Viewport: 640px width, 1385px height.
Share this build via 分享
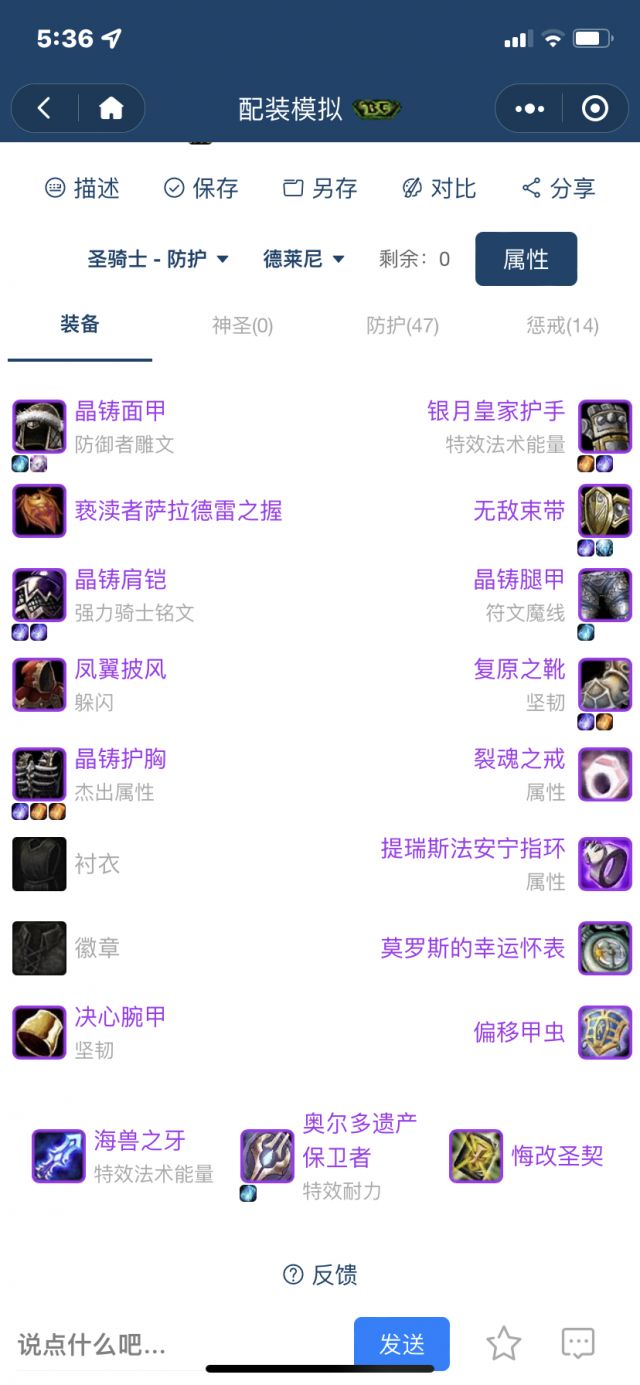pyautogui.click(x=558, y=188)
